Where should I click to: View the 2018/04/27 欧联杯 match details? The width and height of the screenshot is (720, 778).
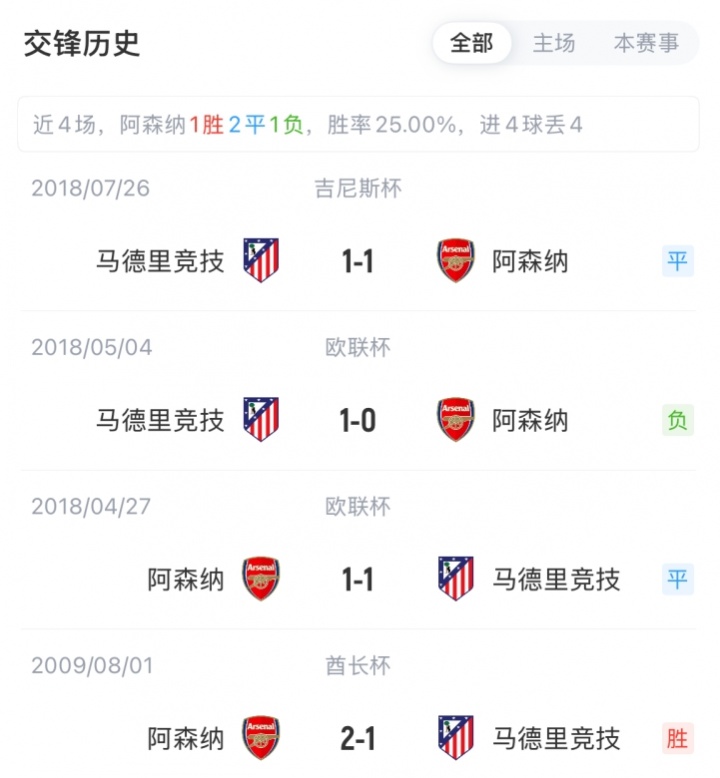click(358, 579)
